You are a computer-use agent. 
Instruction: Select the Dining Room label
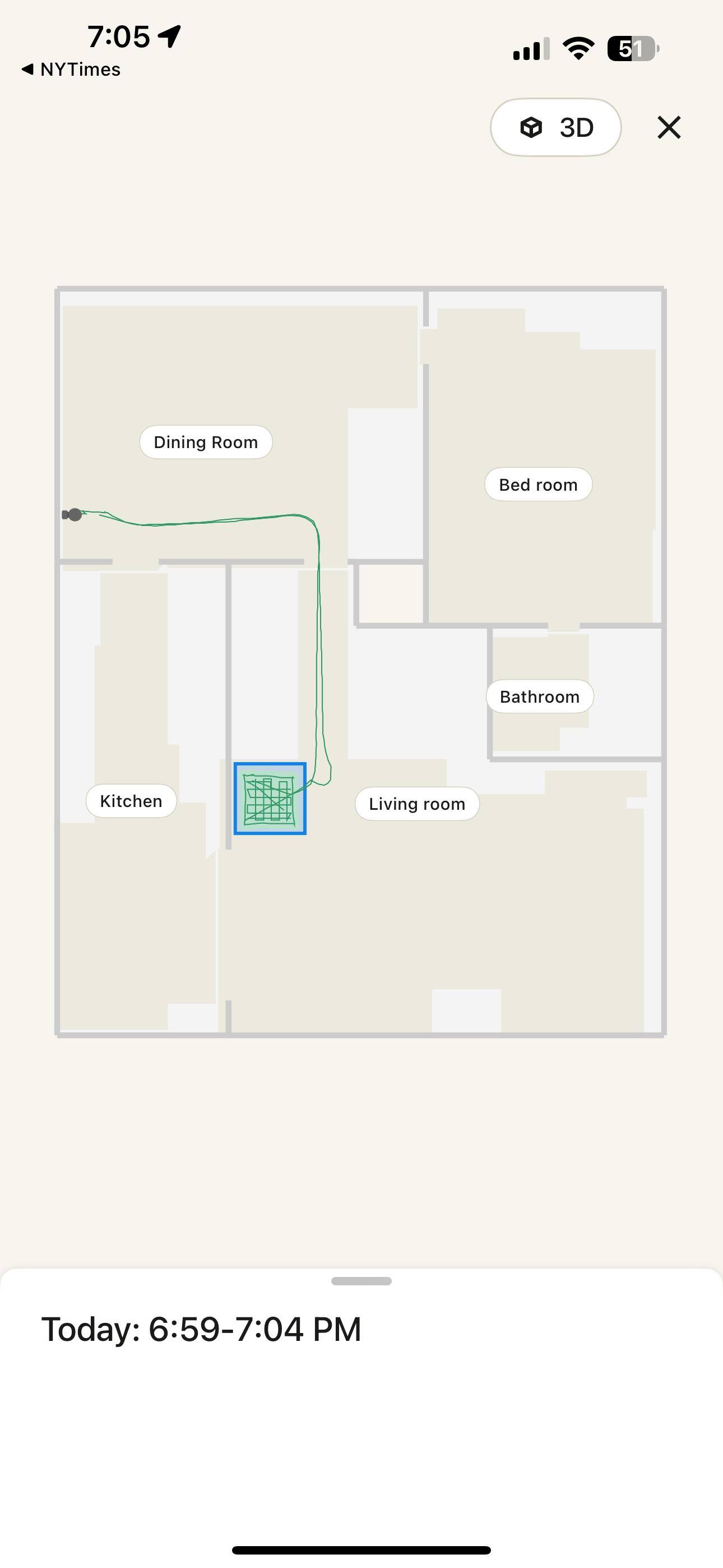(x=206, y=442)
